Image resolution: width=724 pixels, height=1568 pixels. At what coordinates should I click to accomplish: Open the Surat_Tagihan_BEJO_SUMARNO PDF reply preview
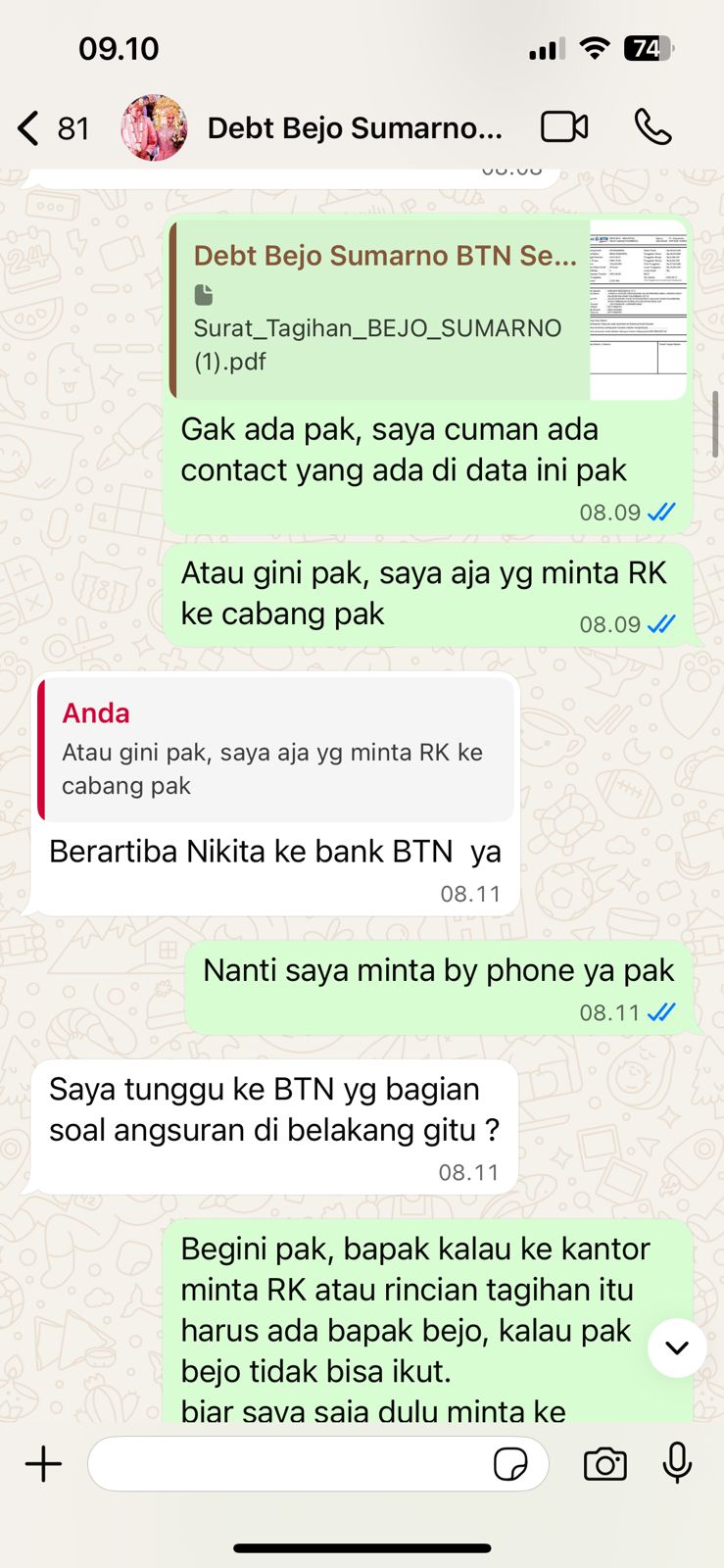click(x=429, y=310)
